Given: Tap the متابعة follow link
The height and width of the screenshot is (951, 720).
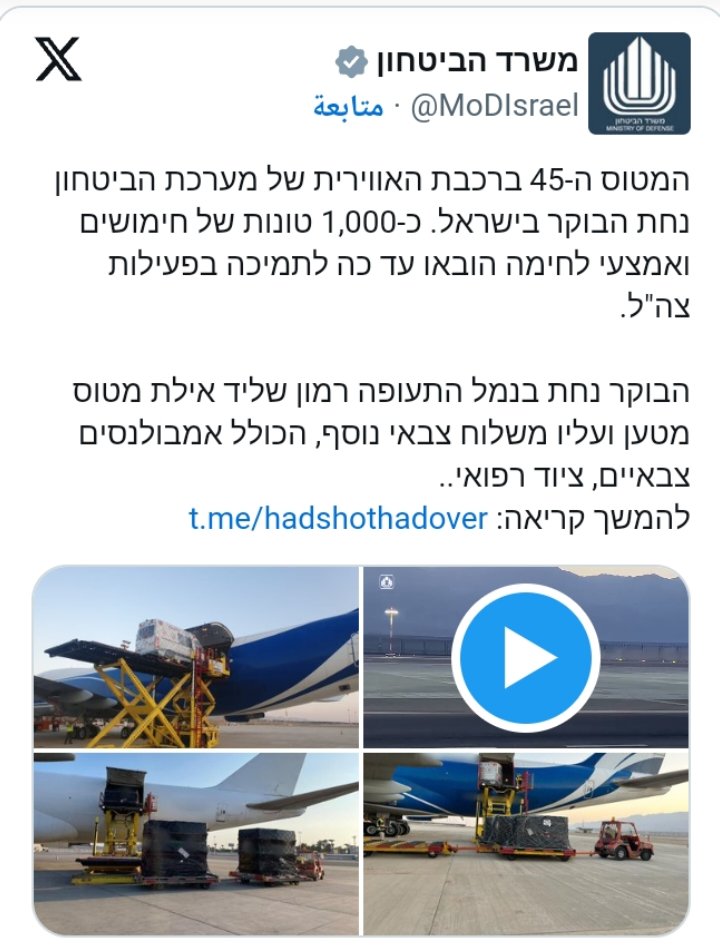Looking at the screenshot, I should pyautogui.click(x=348, y=108).
